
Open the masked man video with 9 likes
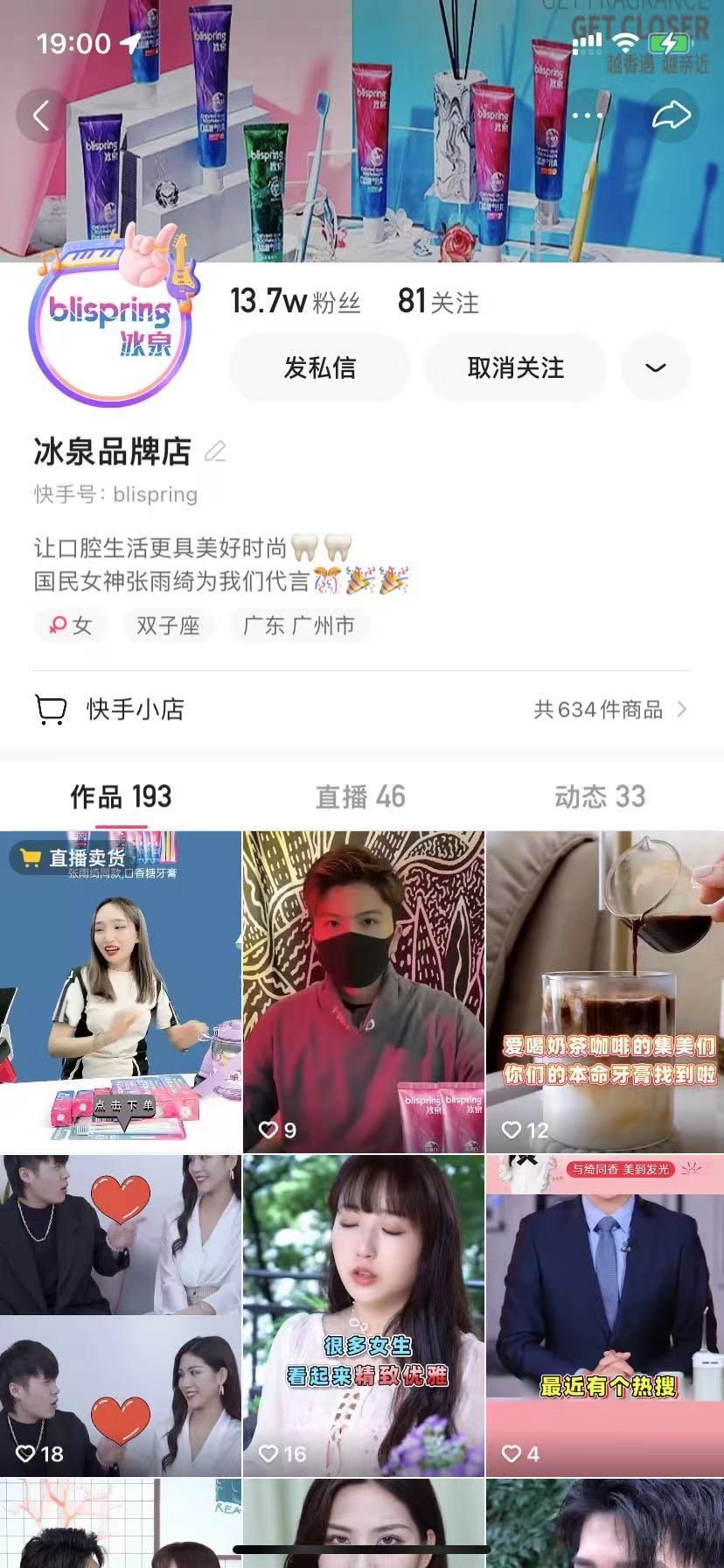[x=363, y=991]
